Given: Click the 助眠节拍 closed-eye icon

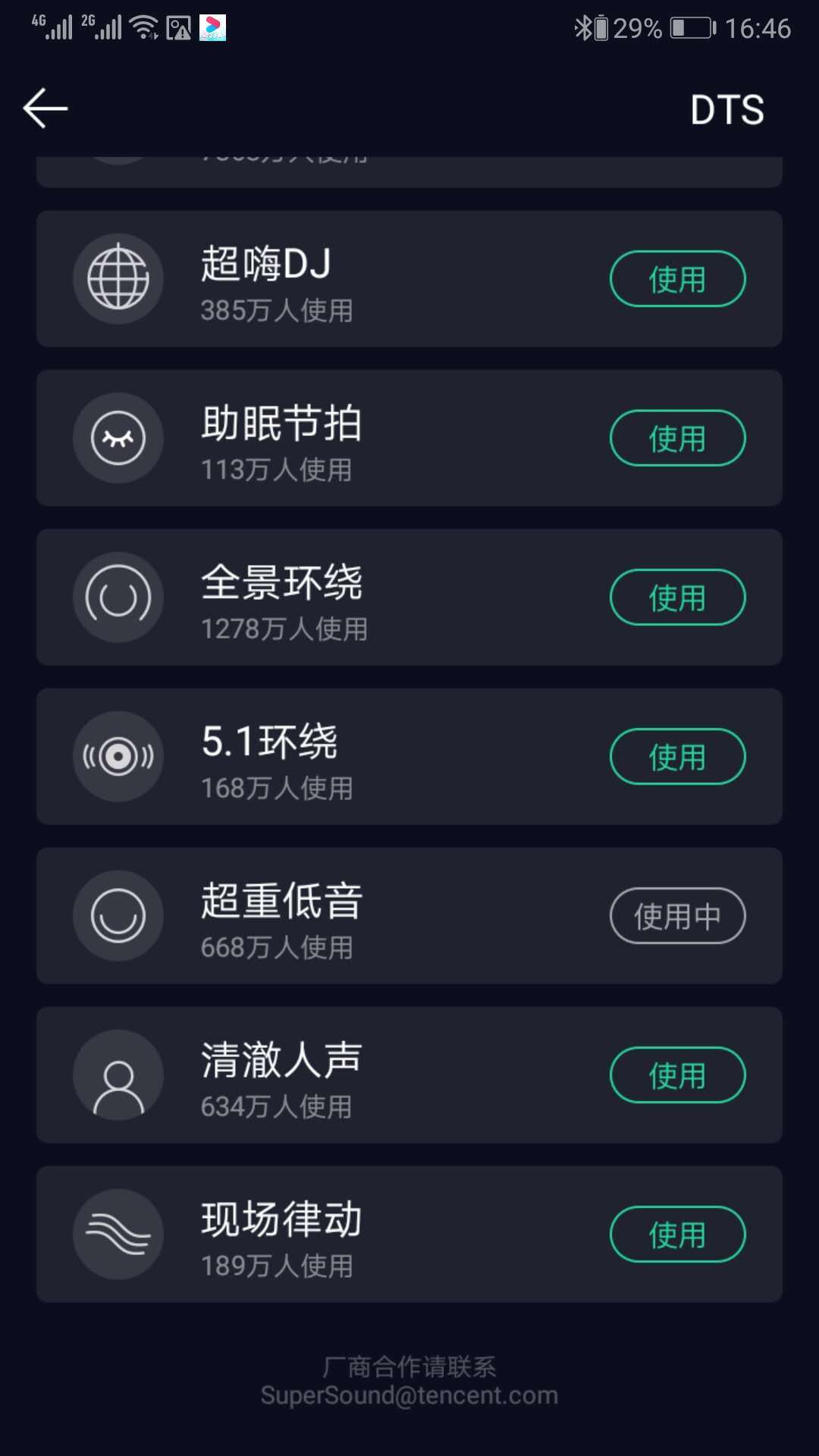Looking at the screenshot, I should pyautogui.click(x=118, y=438).
